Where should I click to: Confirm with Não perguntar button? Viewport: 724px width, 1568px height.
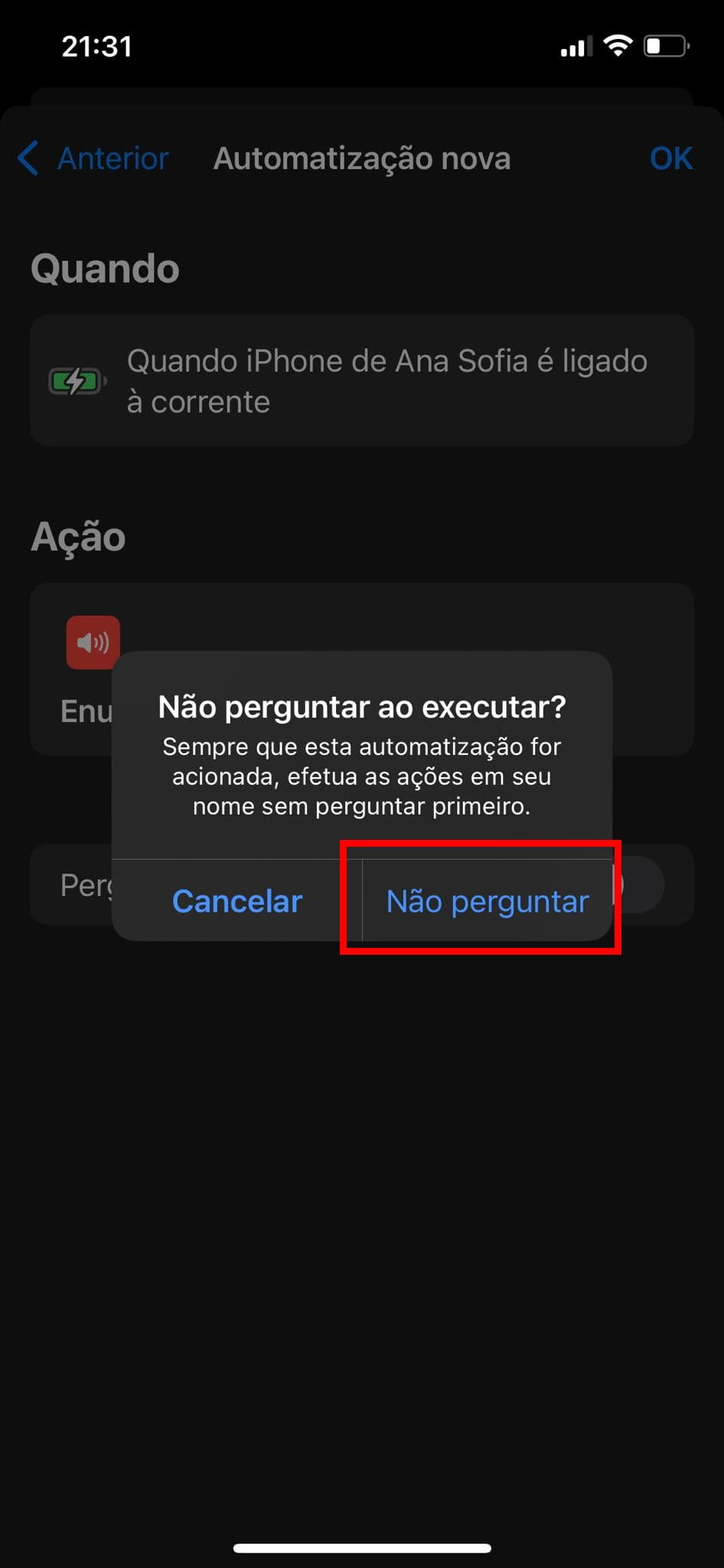(487, 901)
